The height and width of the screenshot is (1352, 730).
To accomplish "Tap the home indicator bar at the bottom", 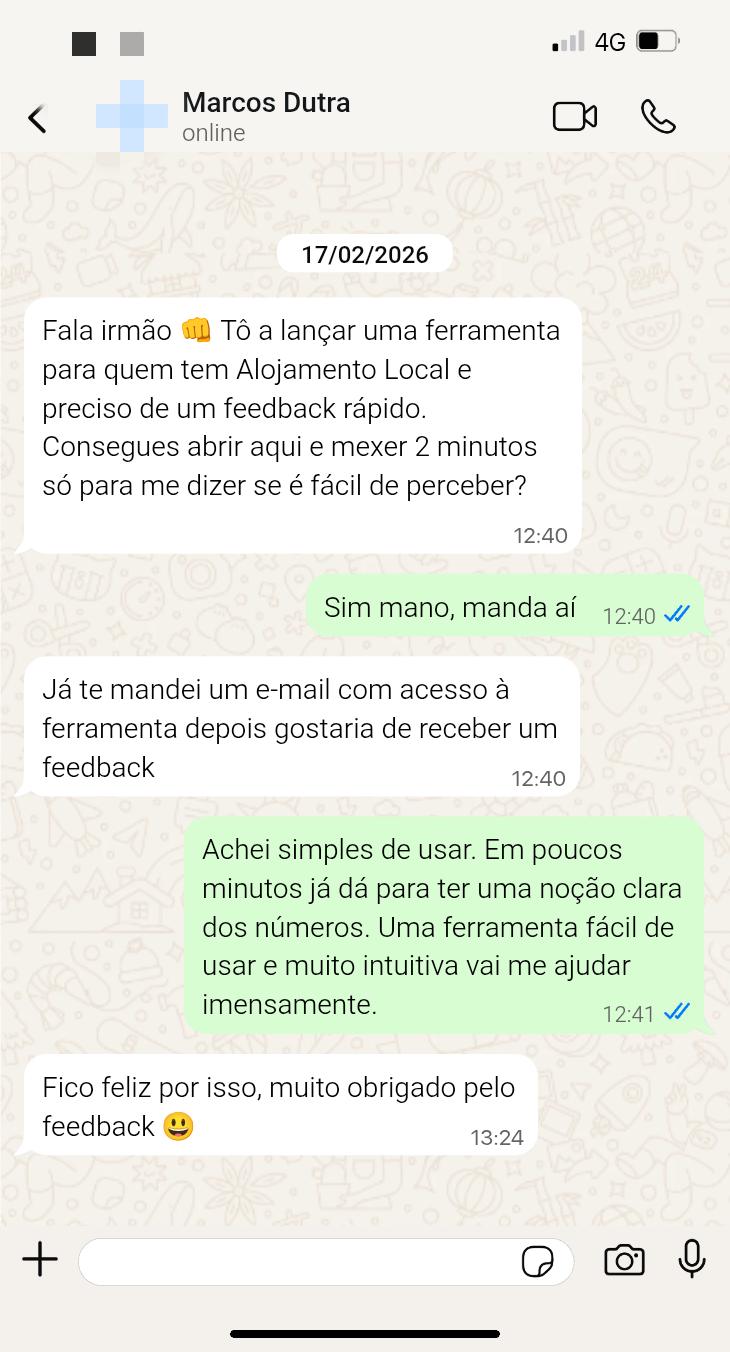I will click(x=365, y=1332).
